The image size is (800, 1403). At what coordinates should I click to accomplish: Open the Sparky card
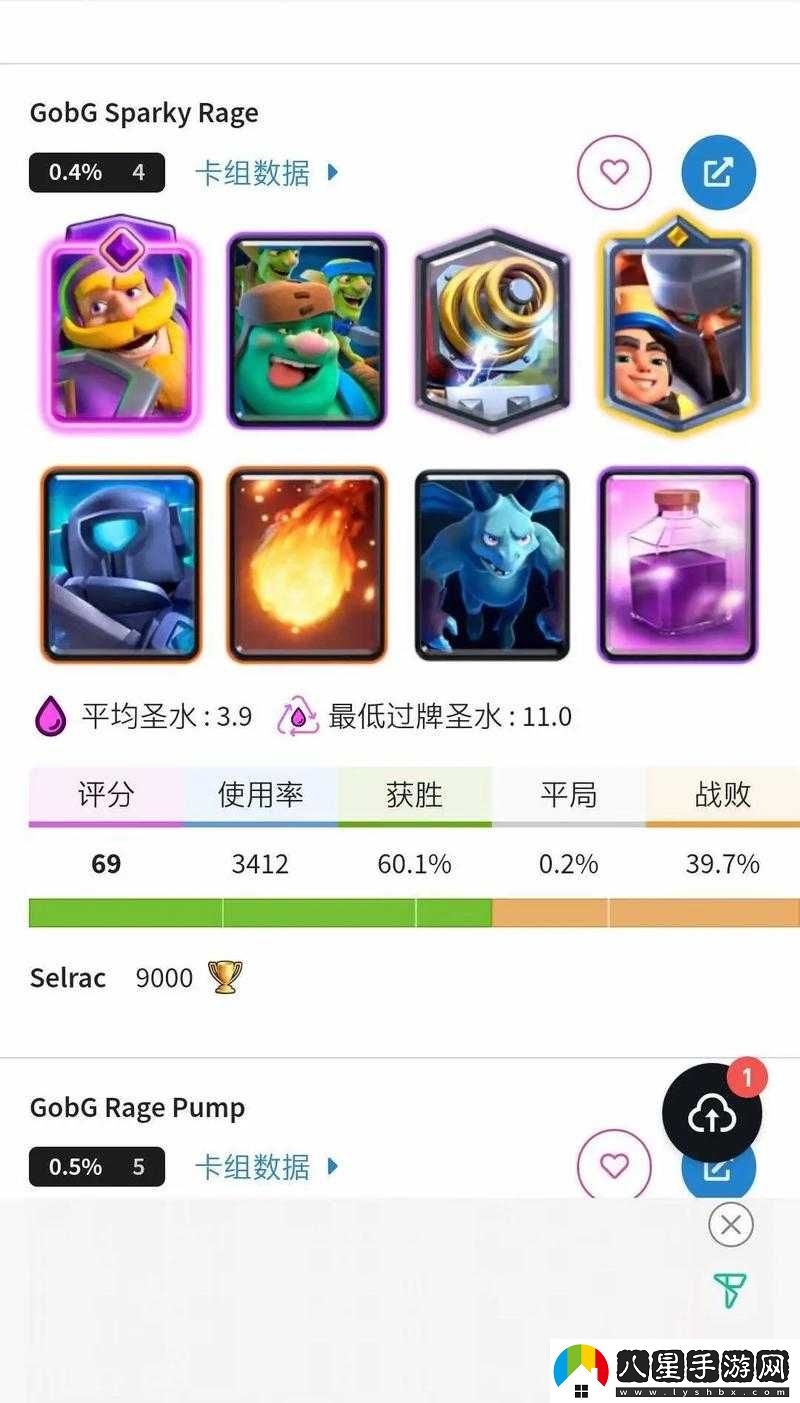(x=492, y=331)
